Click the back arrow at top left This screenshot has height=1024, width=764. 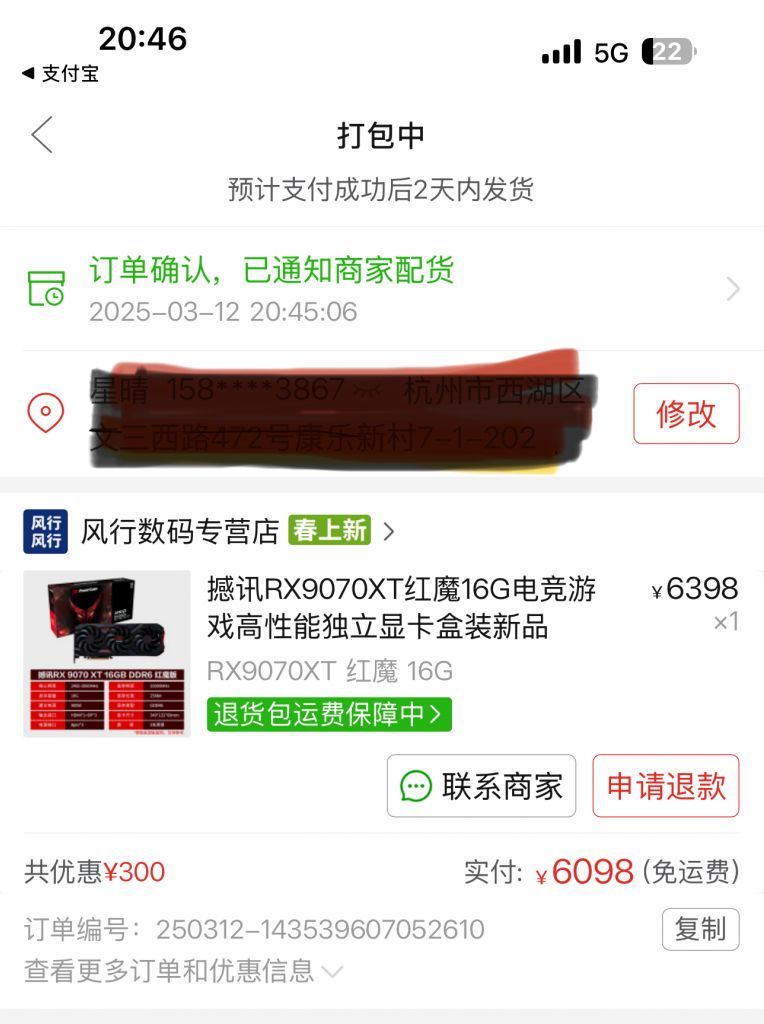pos(41,135)
